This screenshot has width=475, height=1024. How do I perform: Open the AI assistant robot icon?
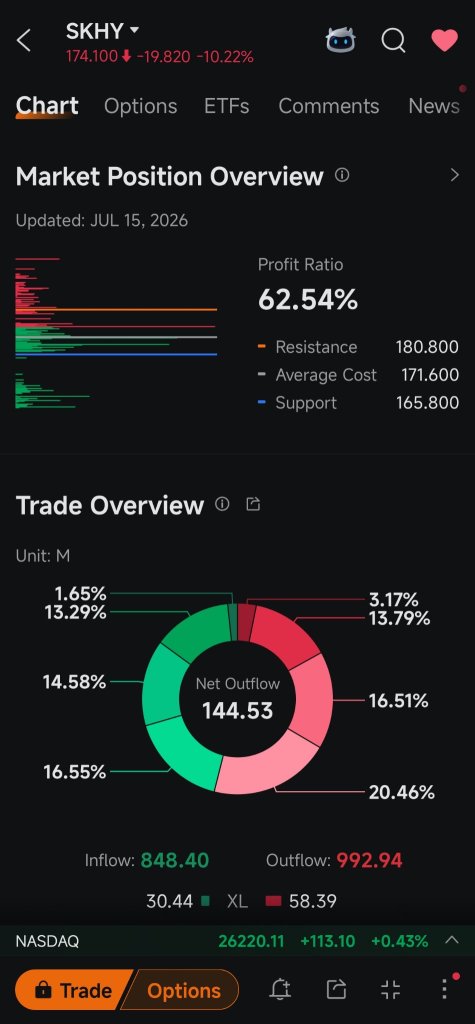pyautogui.click(x=340, y=40)
